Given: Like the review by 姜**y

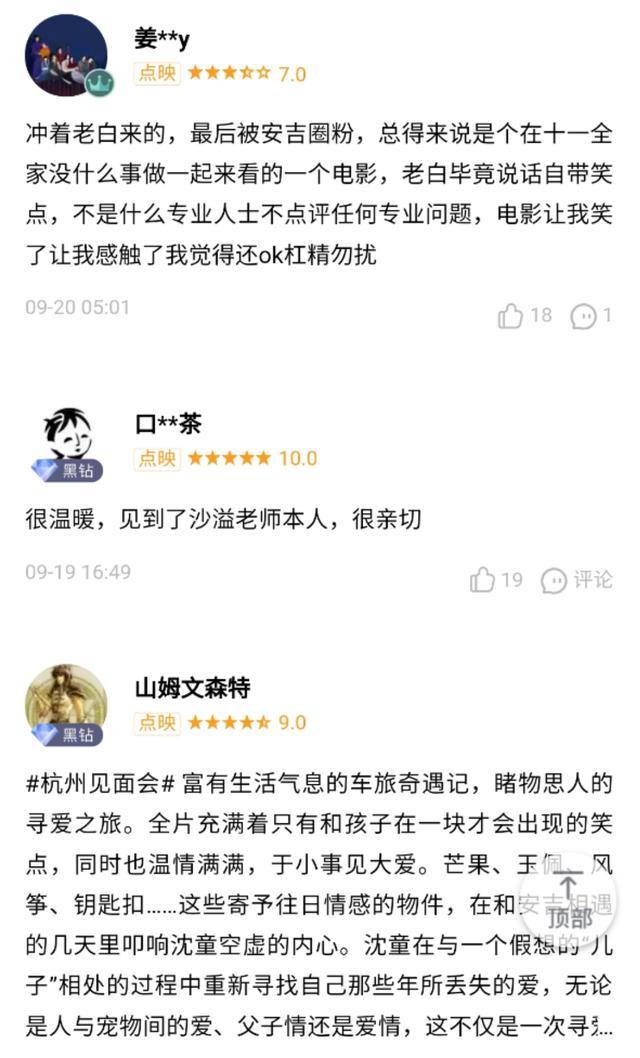Looking at the screenshot, I should [x=524, y=315].
